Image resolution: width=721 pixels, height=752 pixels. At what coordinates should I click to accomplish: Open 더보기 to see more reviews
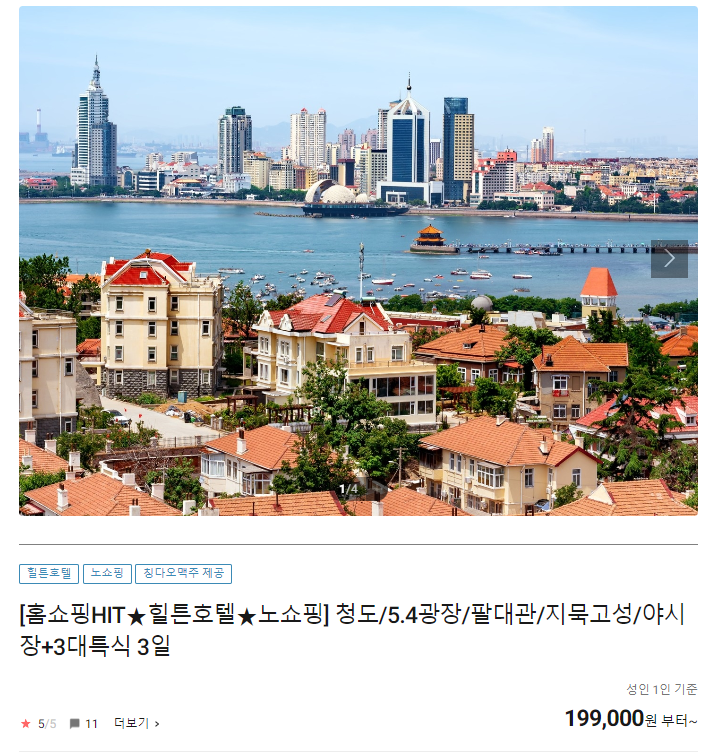pyautogui.click(x=137, y=723)
